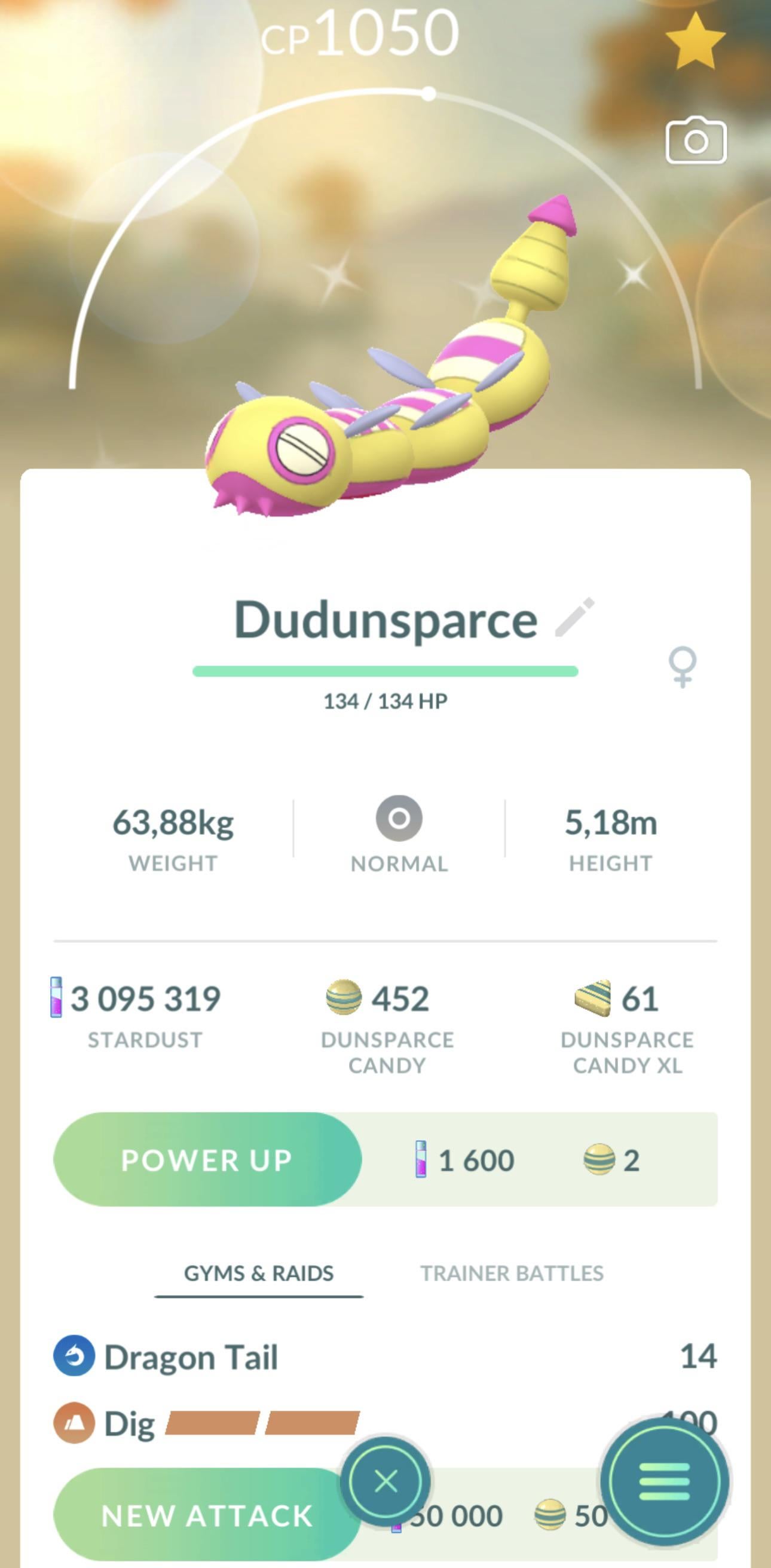Toggle the favorite star for Dudunsparce

pos(695,42)
